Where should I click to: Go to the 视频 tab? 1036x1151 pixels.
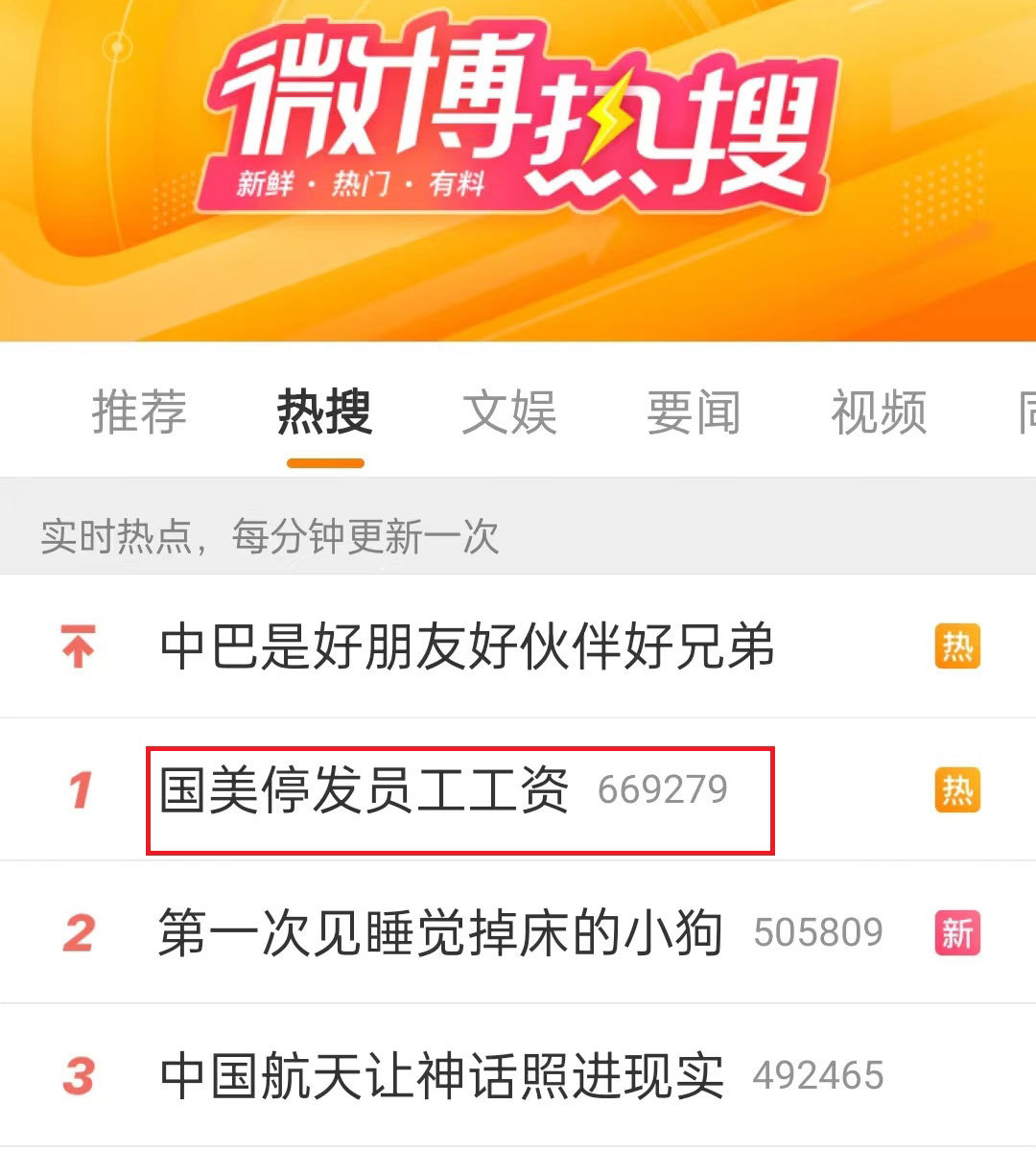(x=879, y=412)
